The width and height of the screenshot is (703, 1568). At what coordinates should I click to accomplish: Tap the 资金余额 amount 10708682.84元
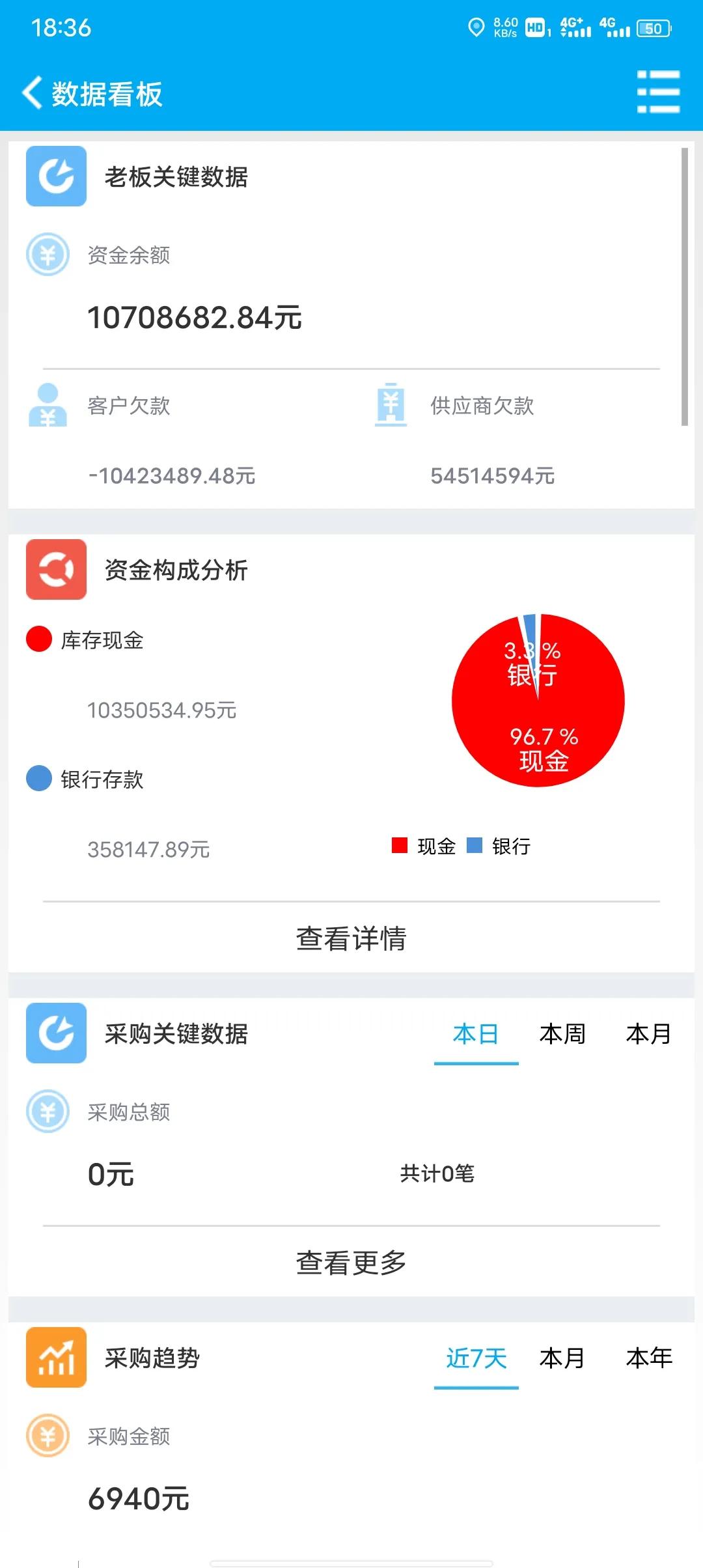point(195,317)
